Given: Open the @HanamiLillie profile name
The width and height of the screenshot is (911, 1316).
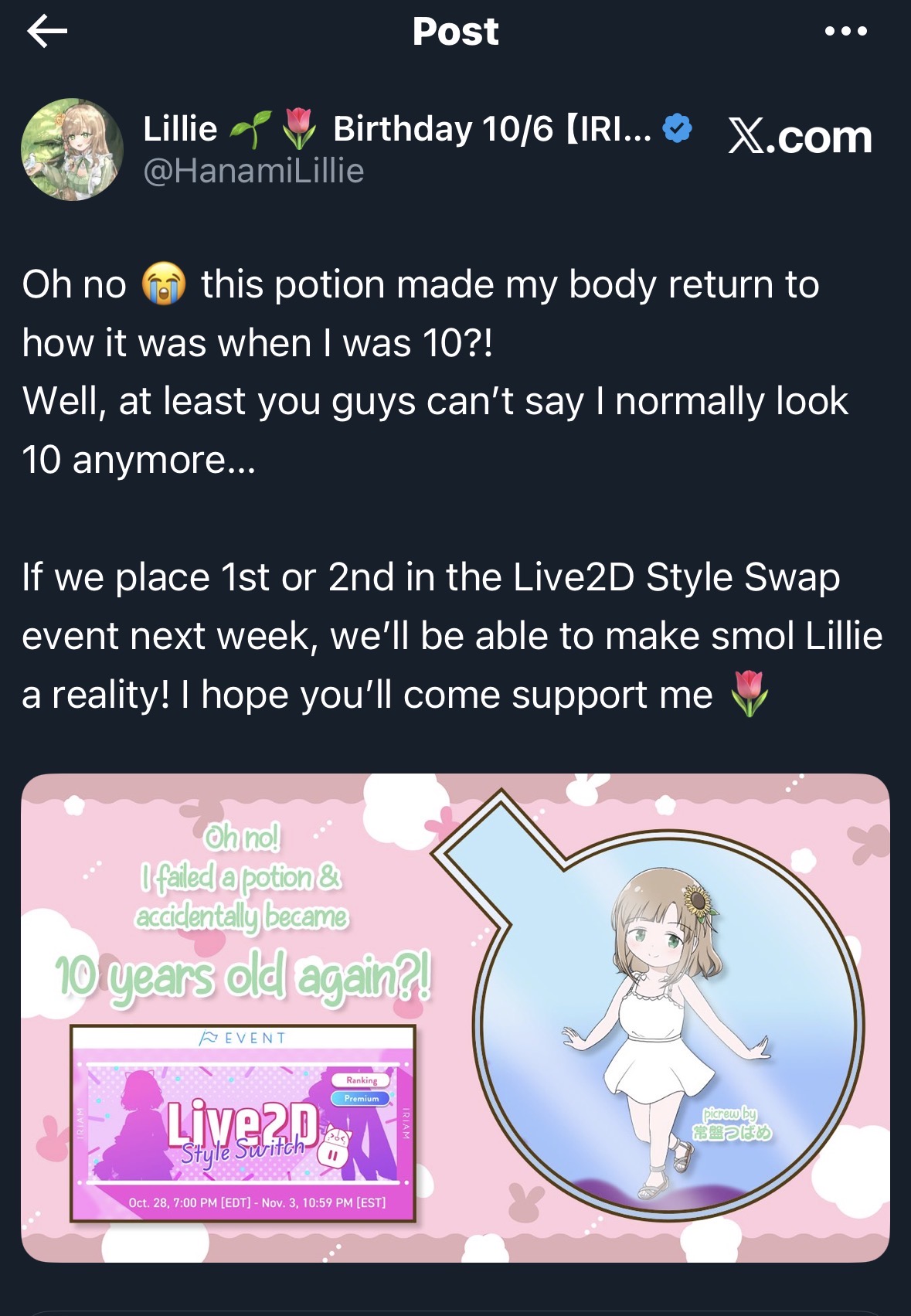Looking at the screenshot, I should pyautogui.click(x=253, y=171).
